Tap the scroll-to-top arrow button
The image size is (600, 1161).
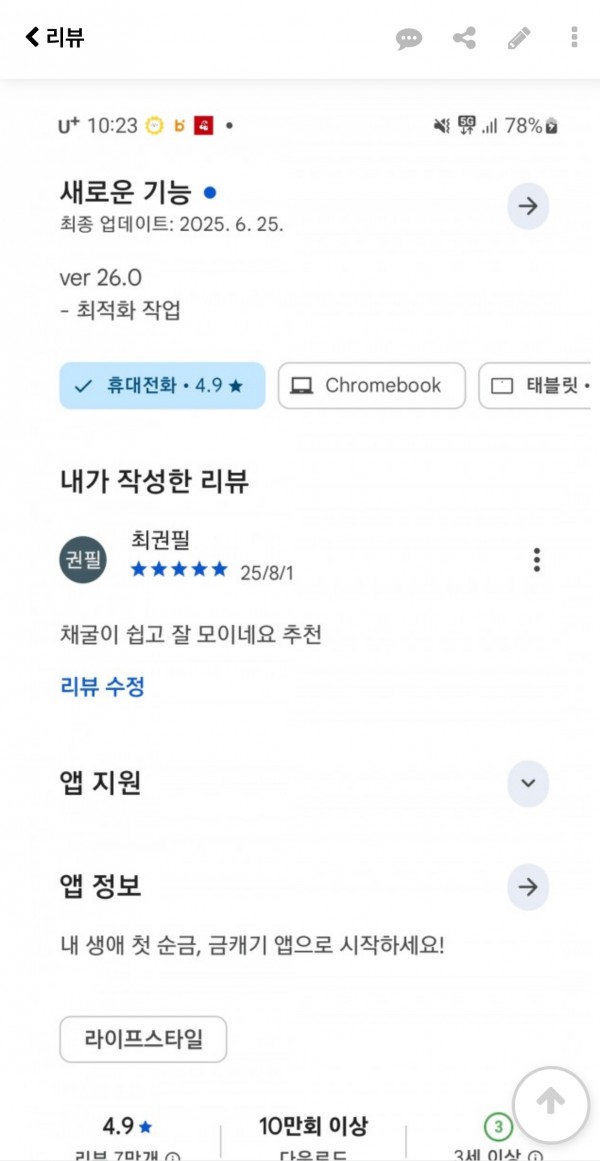coord(550,1104)
